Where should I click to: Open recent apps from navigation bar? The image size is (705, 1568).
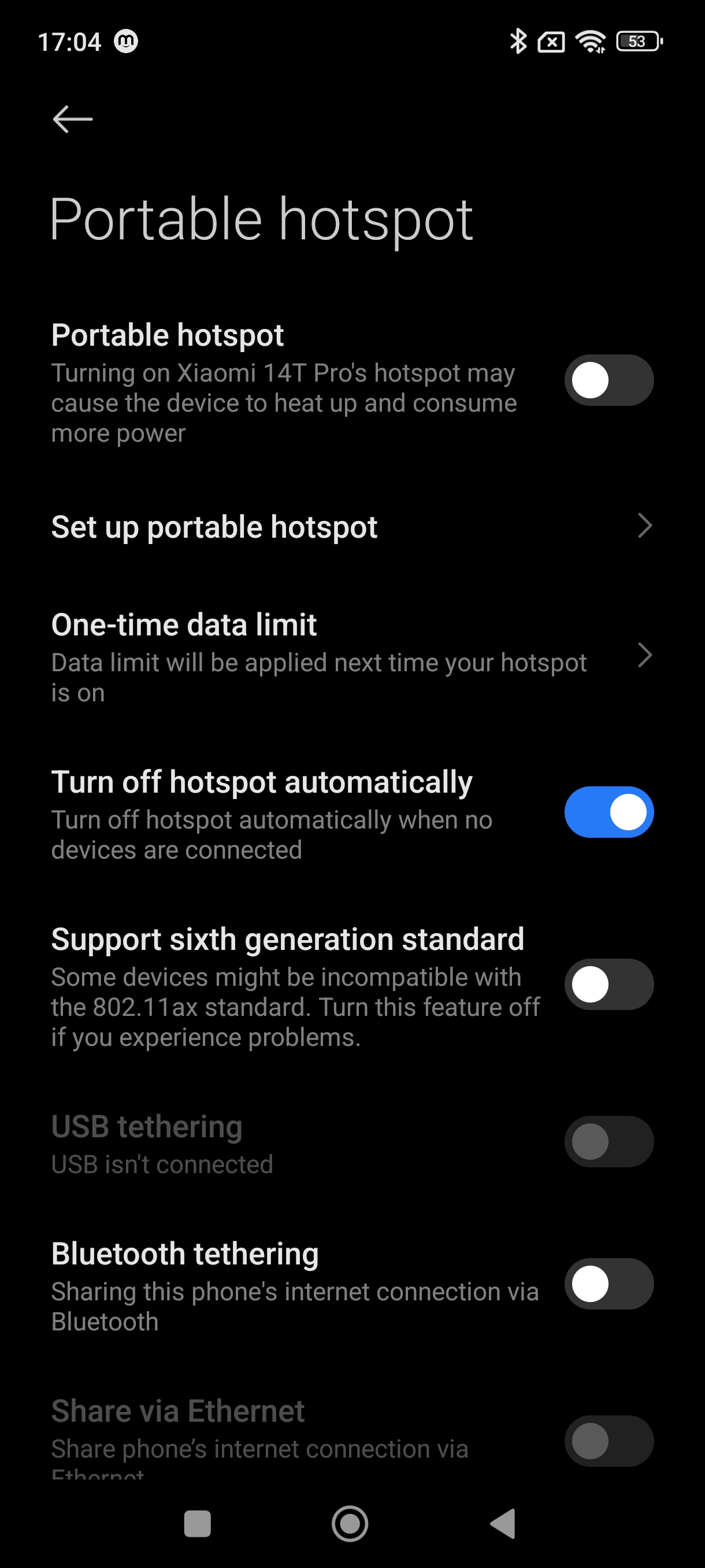click(197, 1523)
